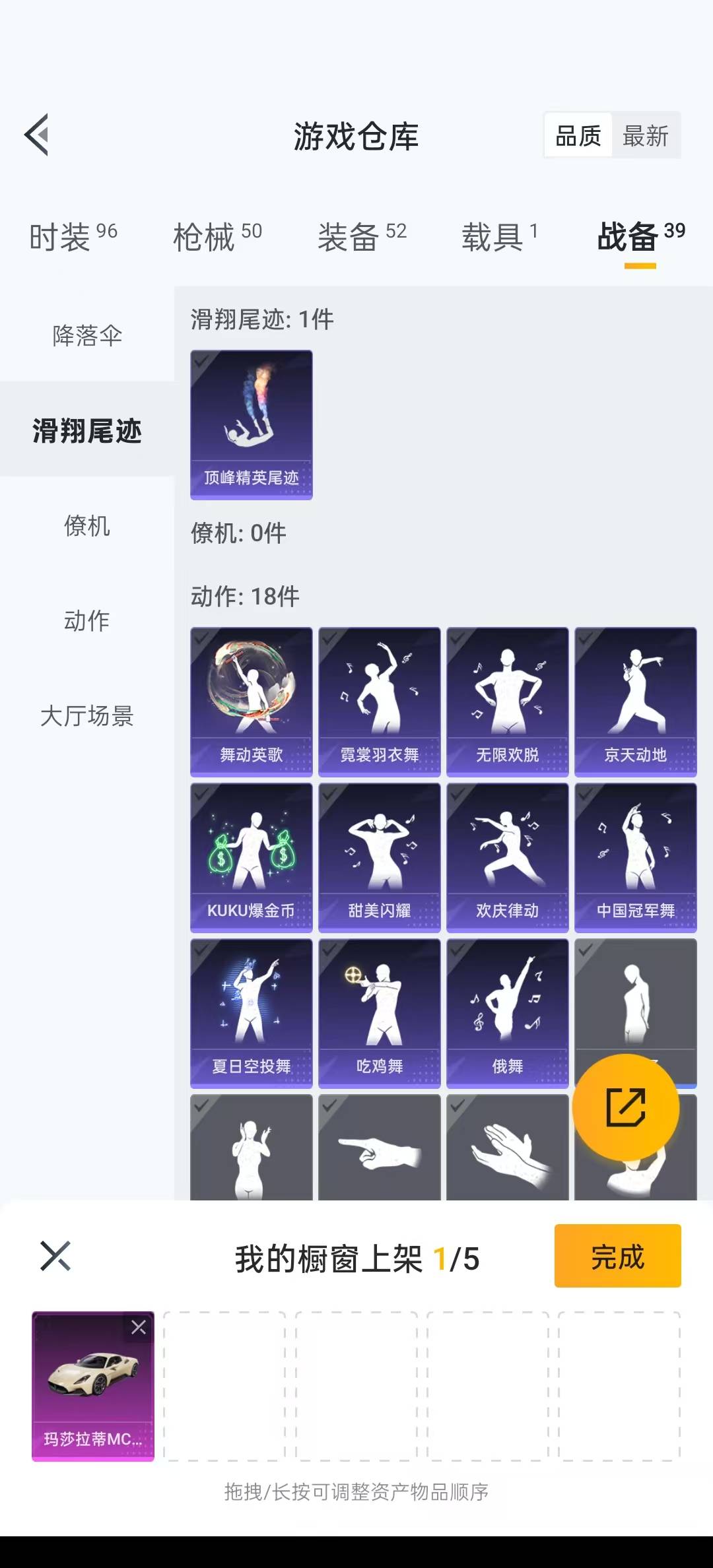Viewport: 713px width, 1568px height.
Task: Pick the KUKU爆金币 emote
Action: (251, 857)
